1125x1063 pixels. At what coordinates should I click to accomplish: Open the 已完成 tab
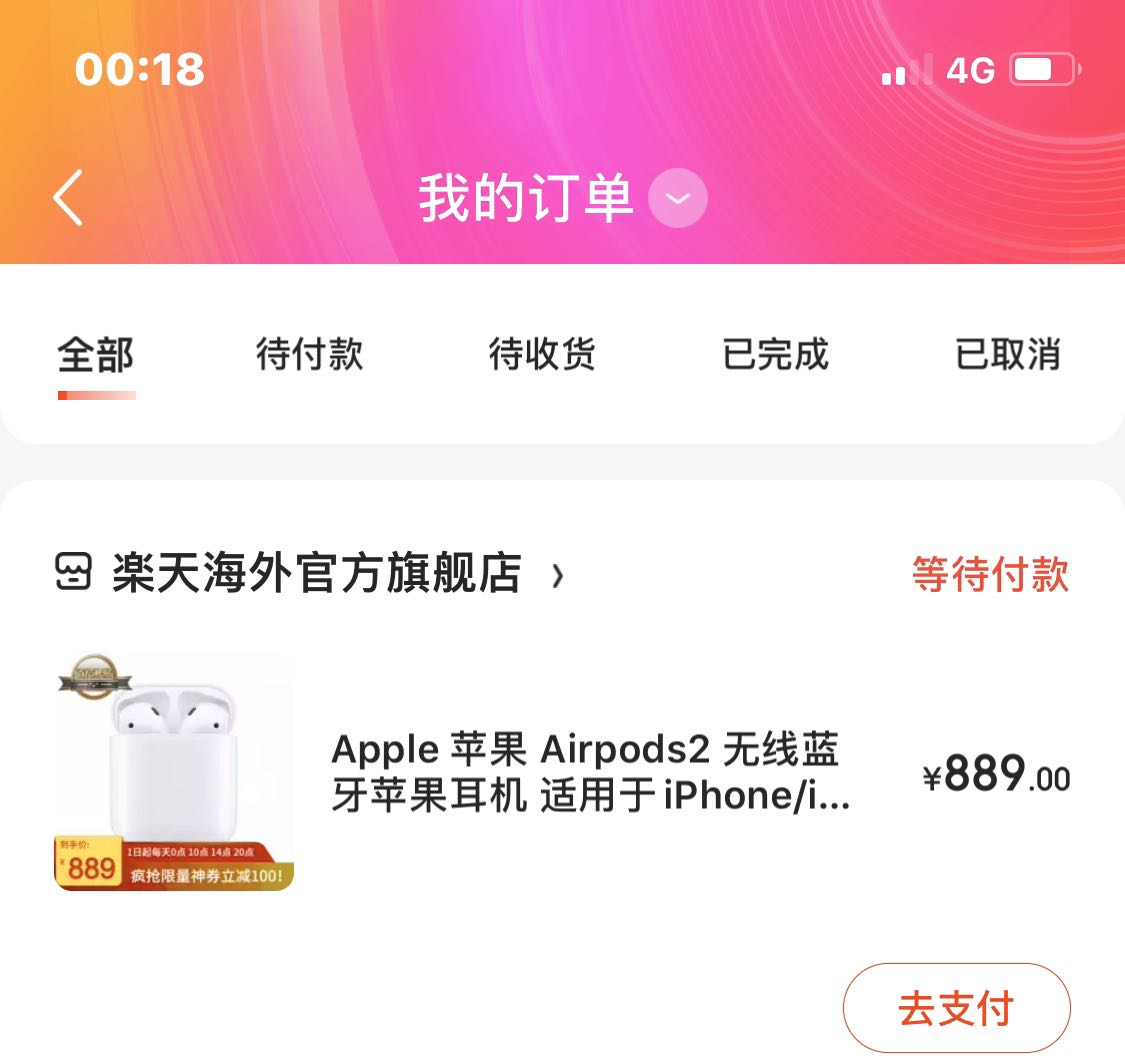[x=776, y=354]
